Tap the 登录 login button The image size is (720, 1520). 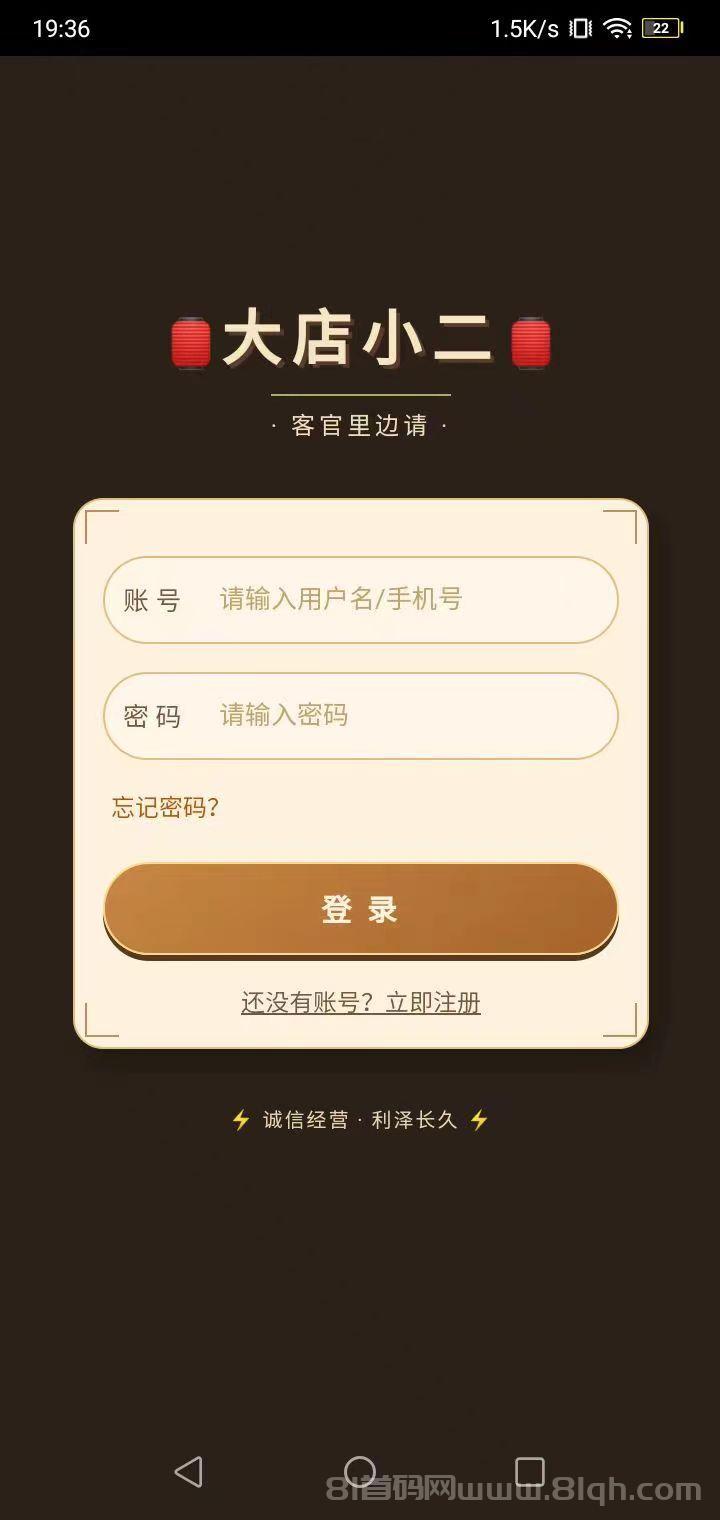coord(360,909)
